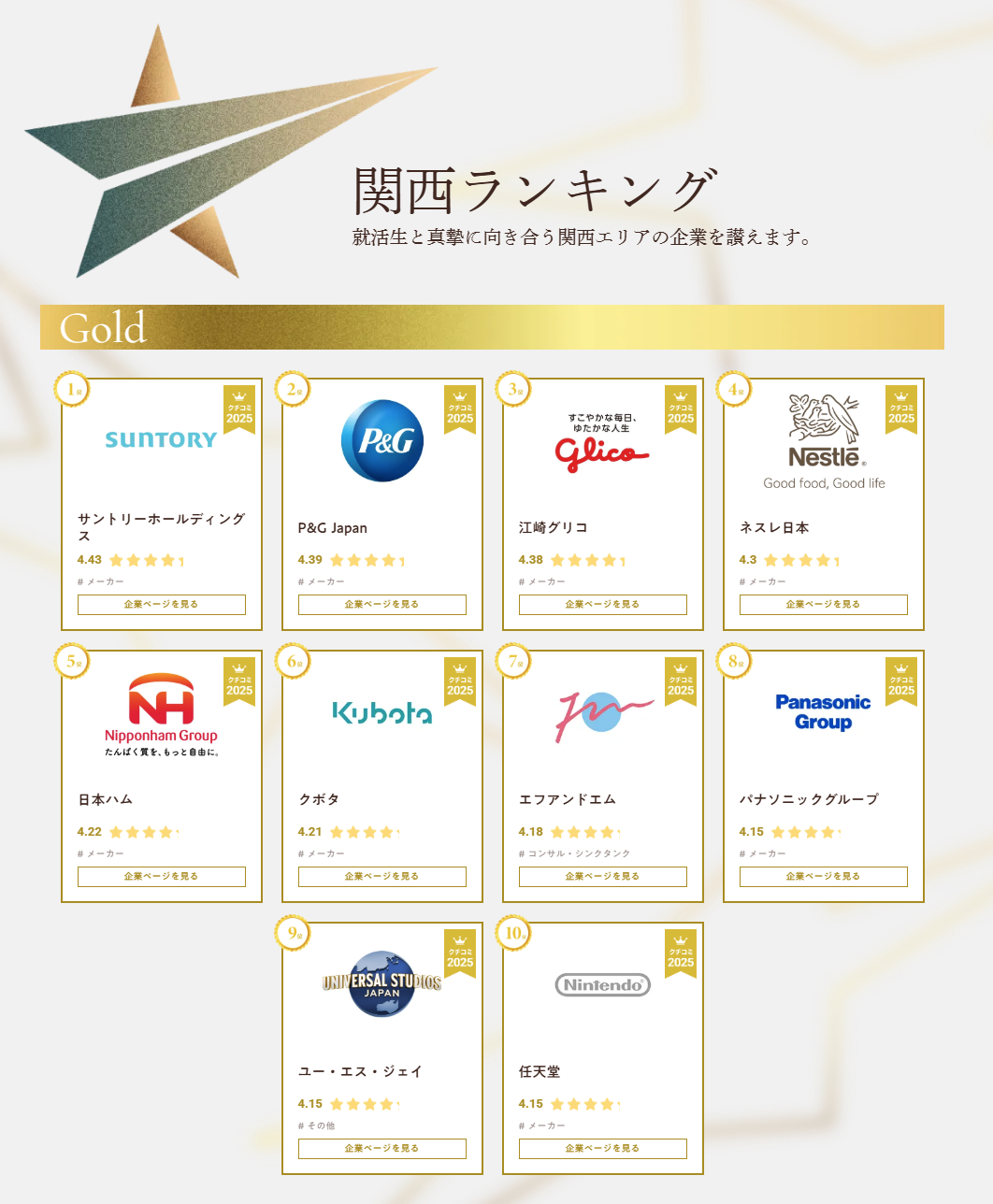
Task: View the company page for ネスレ日本
Action: point(823,605)
